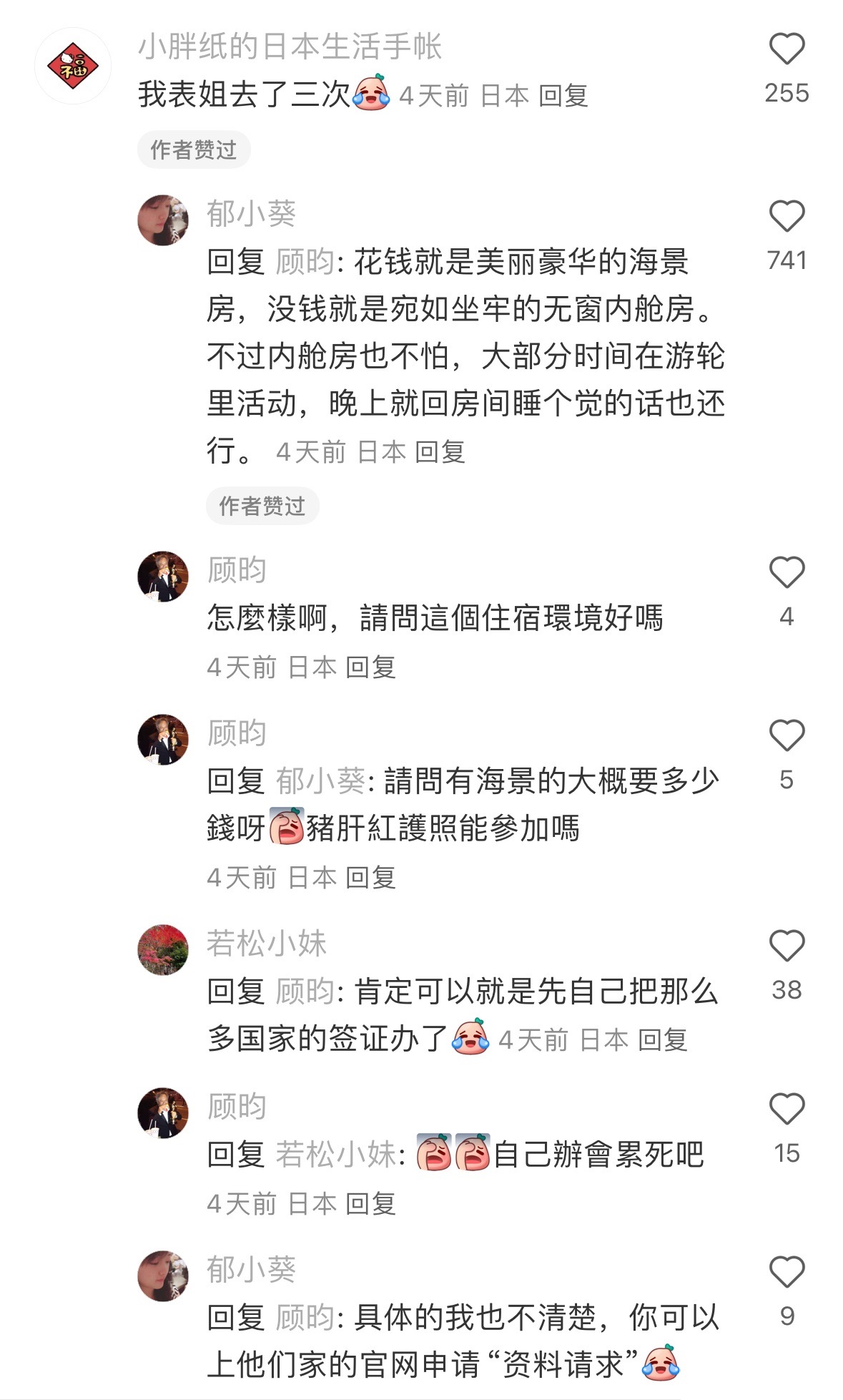This screenshot has width=843, height=1400.
Task: Like 顾昀's comment asking about 住宿環境
Action: [x=787, y=573]
